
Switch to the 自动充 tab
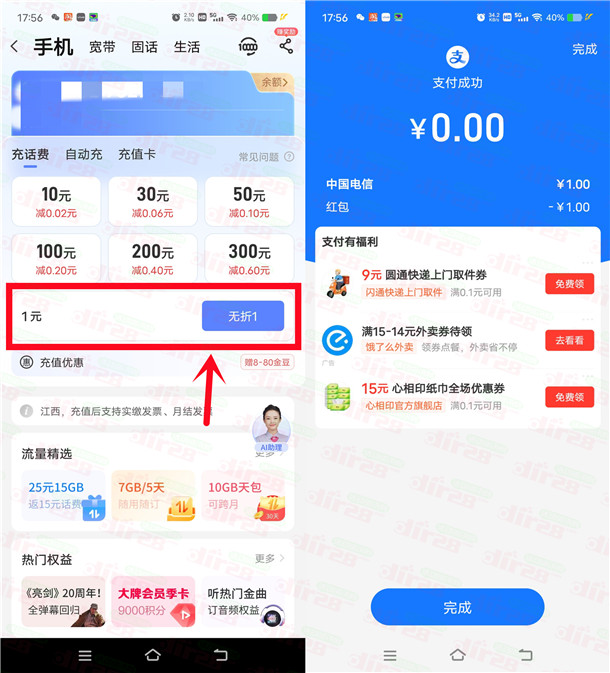(83, 155)
